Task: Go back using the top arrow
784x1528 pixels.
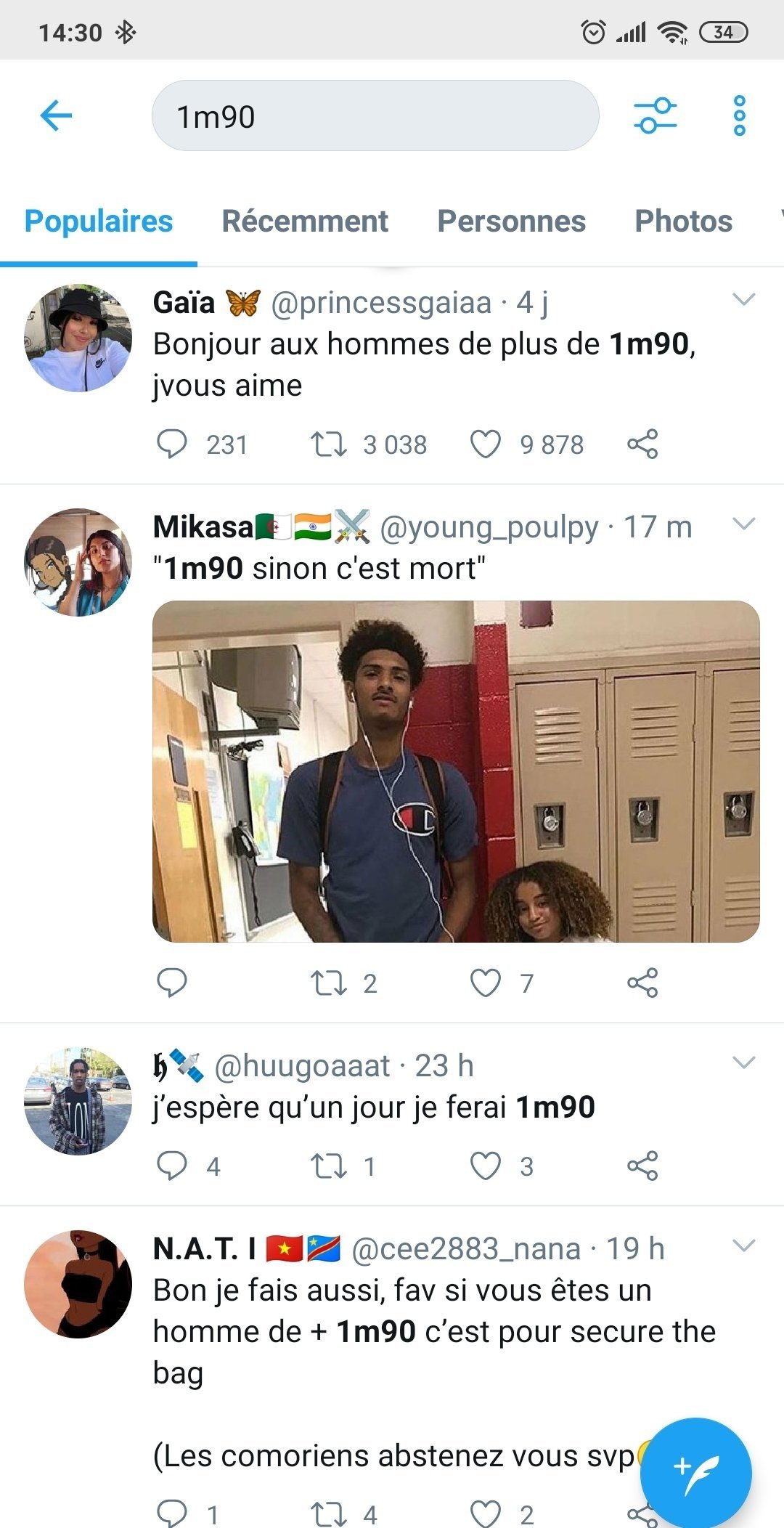Action: [x=56, y=115]
